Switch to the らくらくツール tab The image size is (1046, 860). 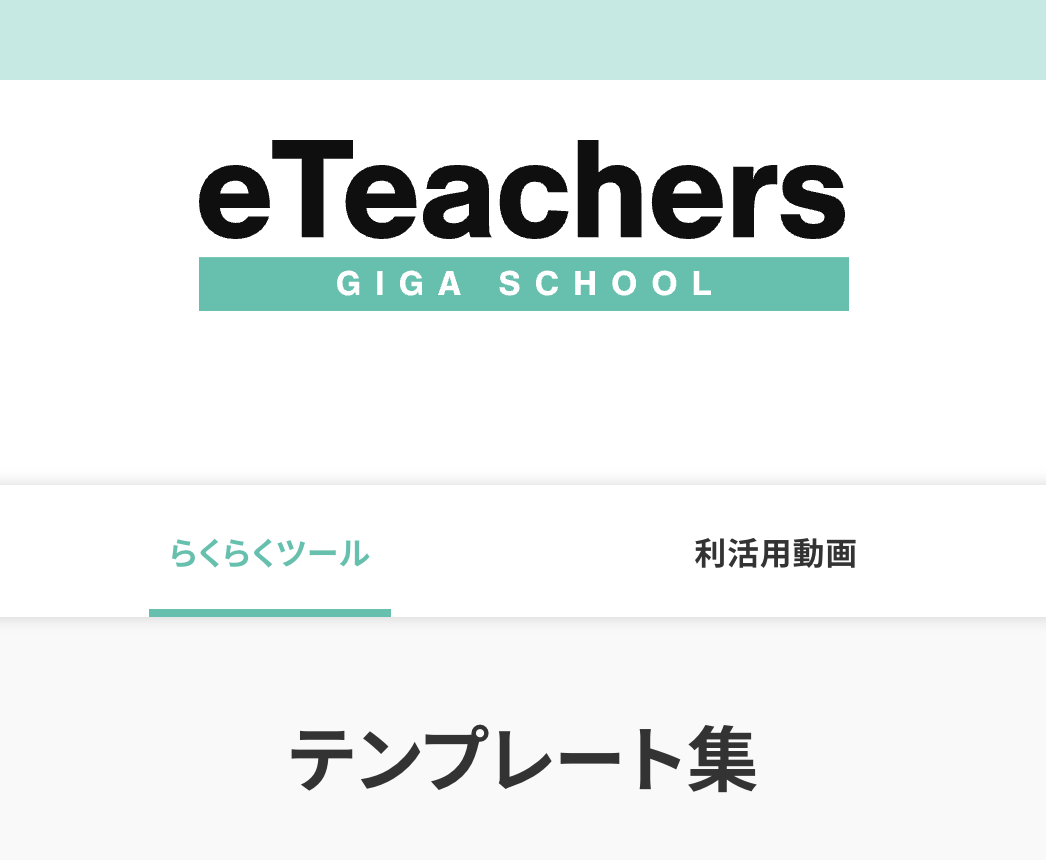[x=269, y=553]
